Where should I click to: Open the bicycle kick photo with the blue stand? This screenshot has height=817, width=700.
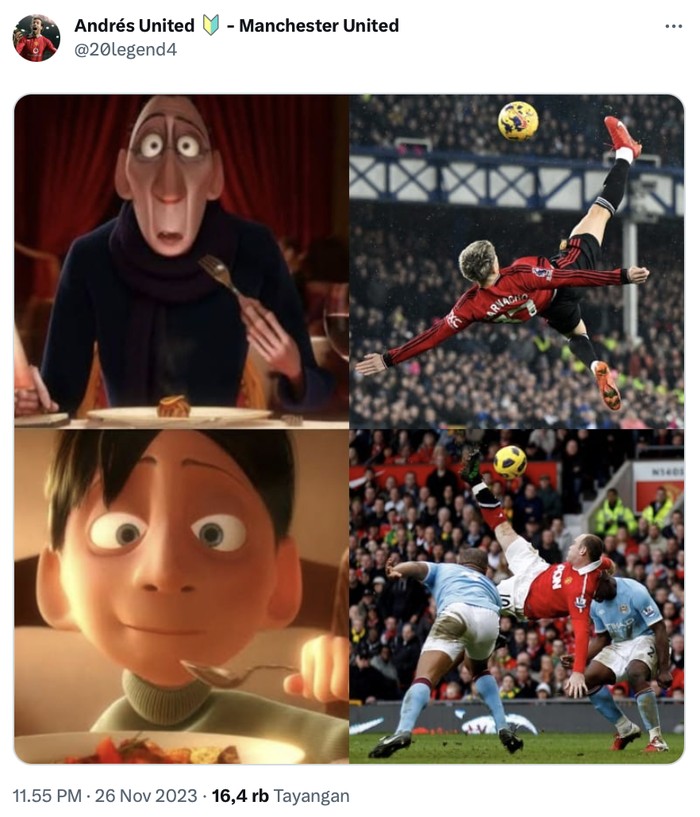516,260
